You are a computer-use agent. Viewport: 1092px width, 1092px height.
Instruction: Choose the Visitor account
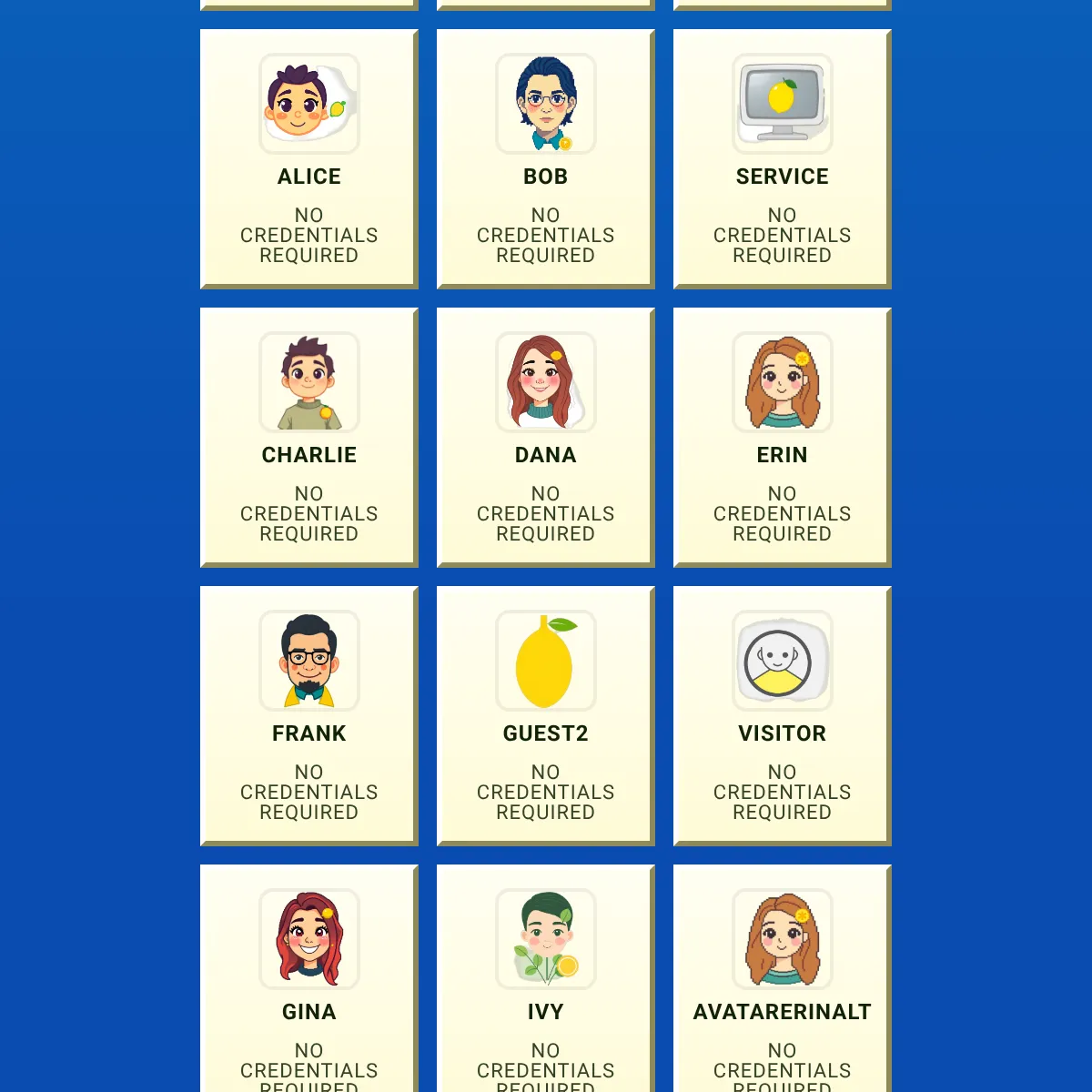pyautogui.click(x=783, y=716)
